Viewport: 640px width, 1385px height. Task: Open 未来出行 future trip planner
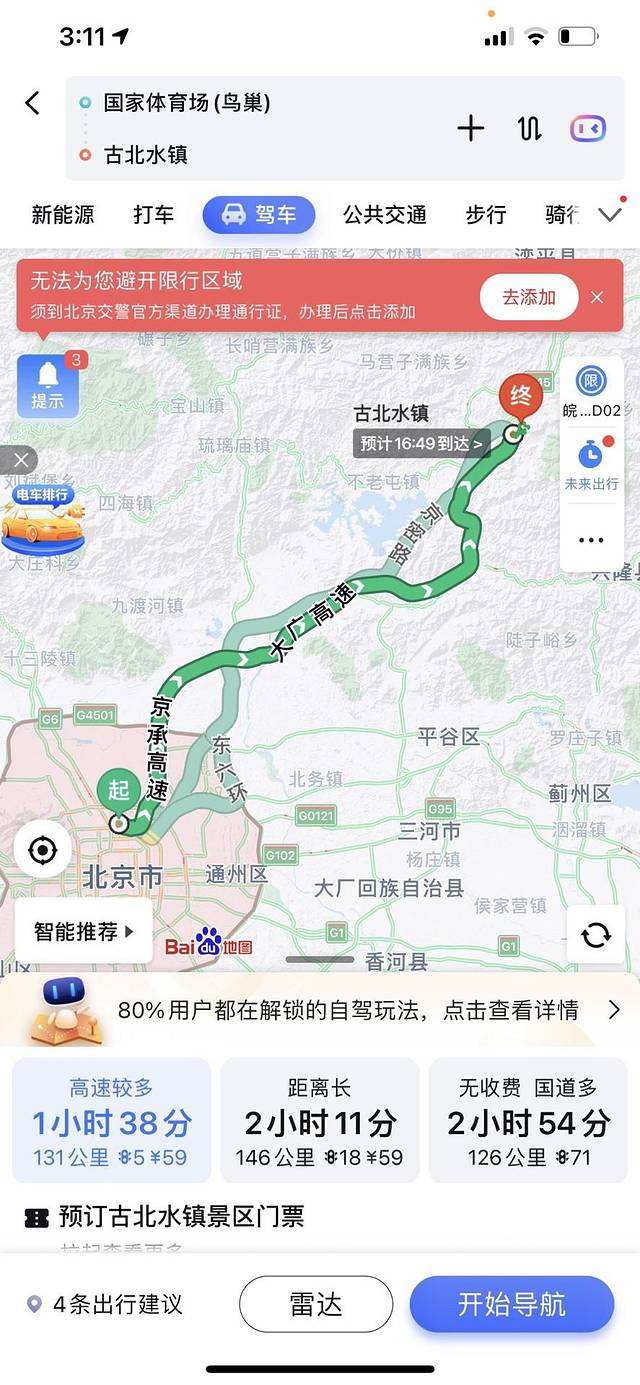click(x=591, y=465)
